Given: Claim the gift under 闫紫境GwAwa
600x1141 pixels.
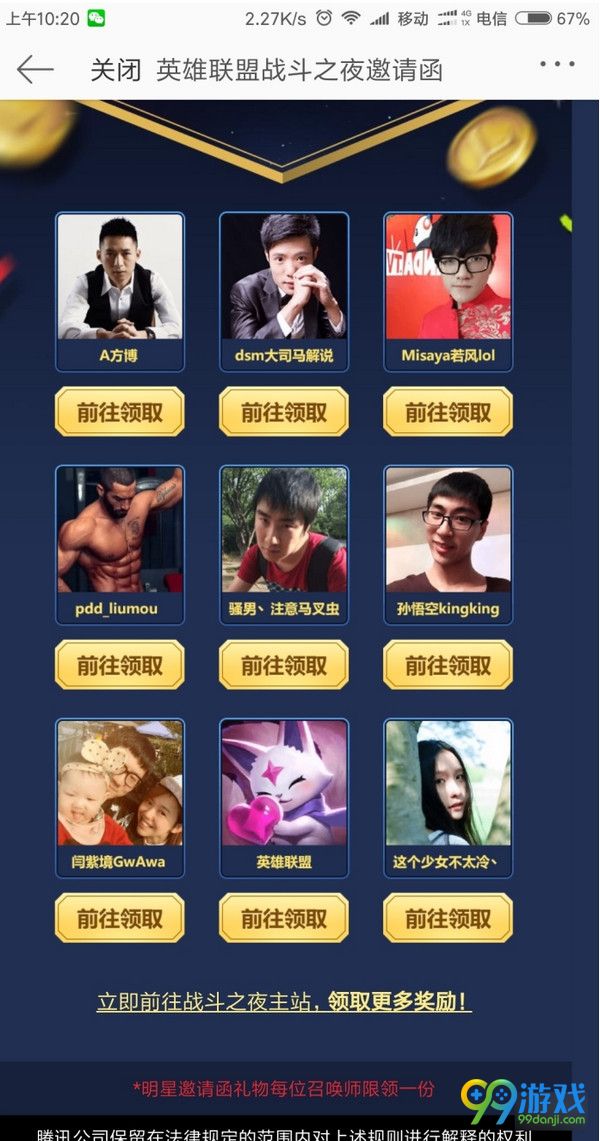Looking at the screenshot, I should (120, 917).
